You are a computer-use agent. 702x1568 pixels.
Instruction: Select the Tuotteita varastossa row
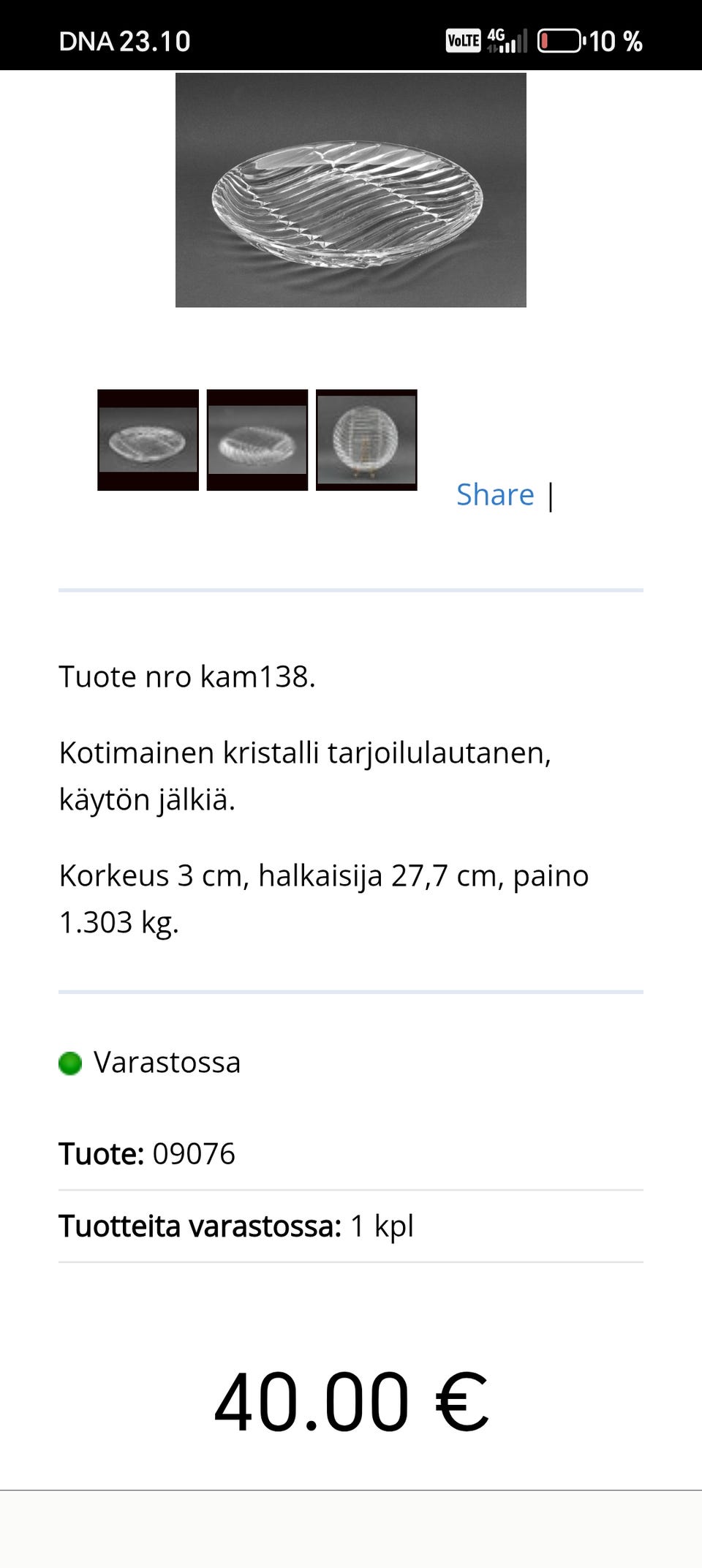click(235, 1225)
